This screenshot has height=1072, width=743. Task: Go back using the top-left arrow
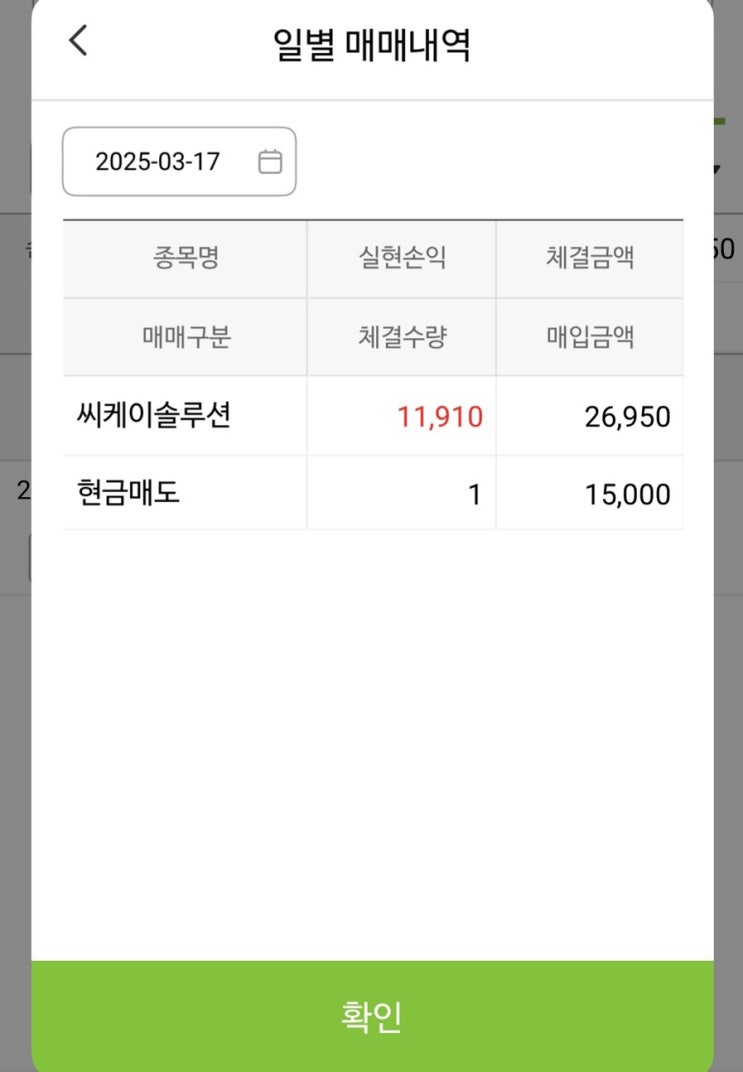pyautogui.click(x=79, y=40)
